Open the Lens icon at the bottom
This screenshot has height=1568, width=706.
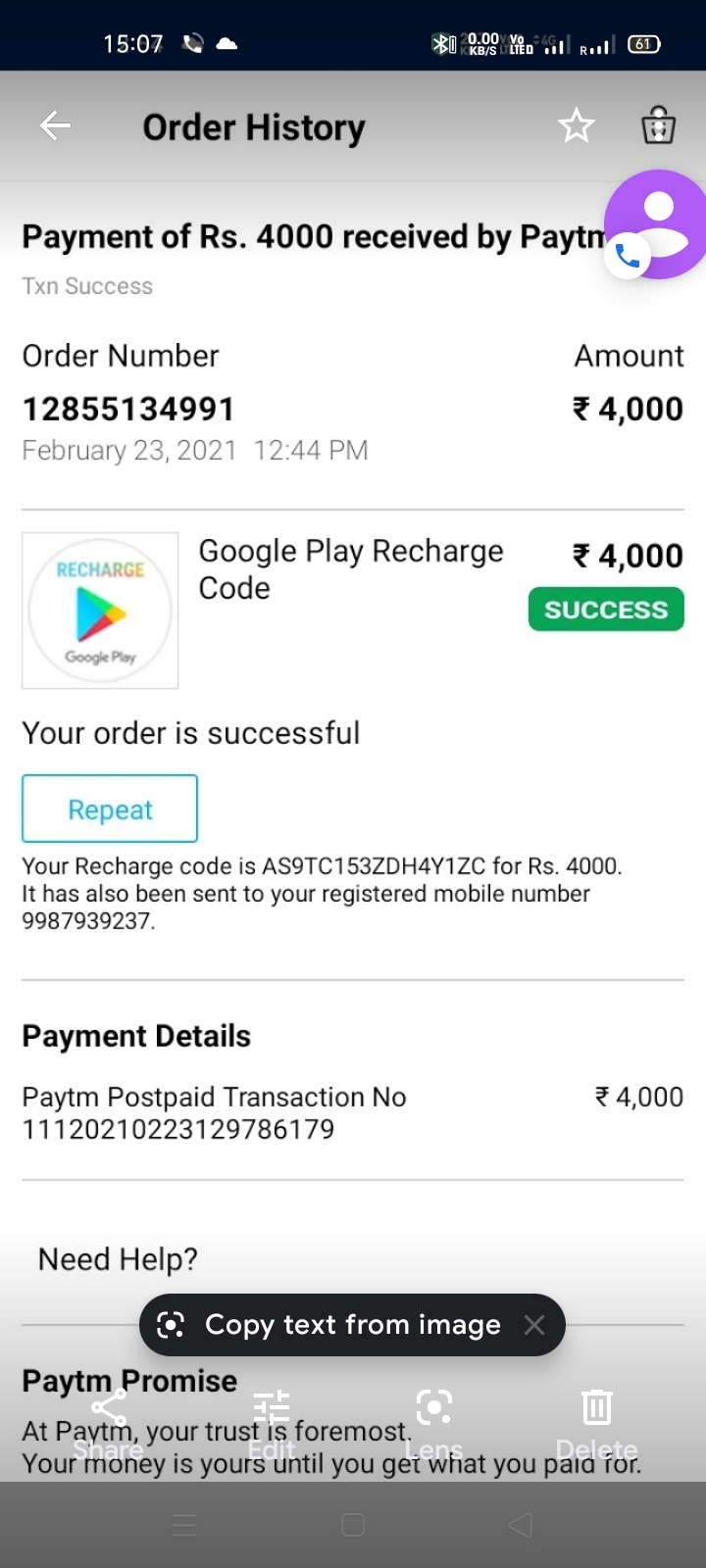(x=434, y=1408)
